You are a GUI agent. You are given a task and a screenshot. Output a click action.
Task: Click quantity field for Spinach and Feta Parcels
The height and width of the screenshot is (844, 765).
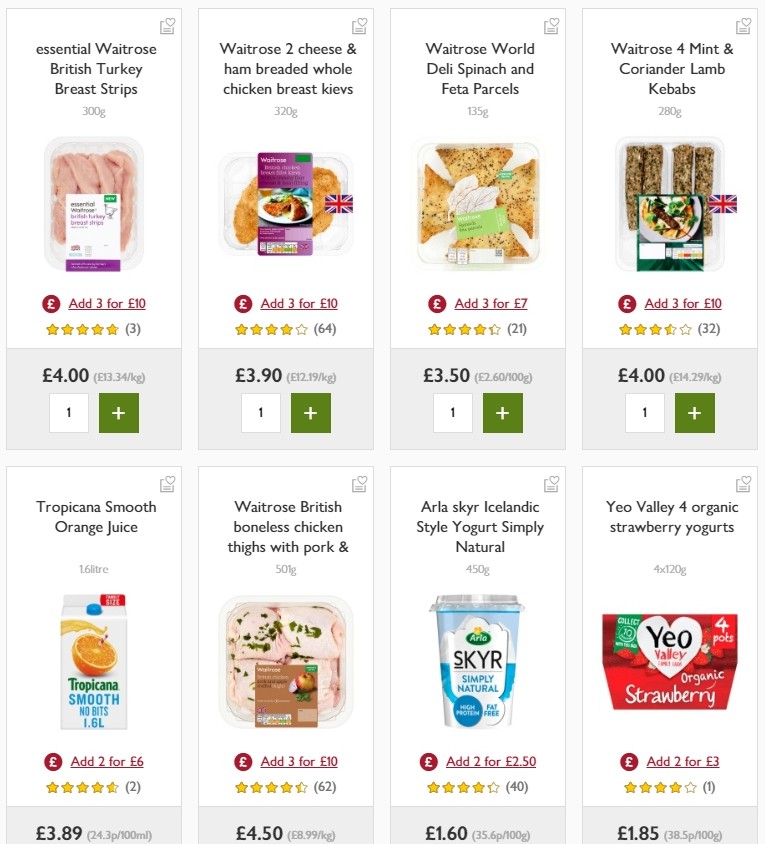tap(453, 412)
